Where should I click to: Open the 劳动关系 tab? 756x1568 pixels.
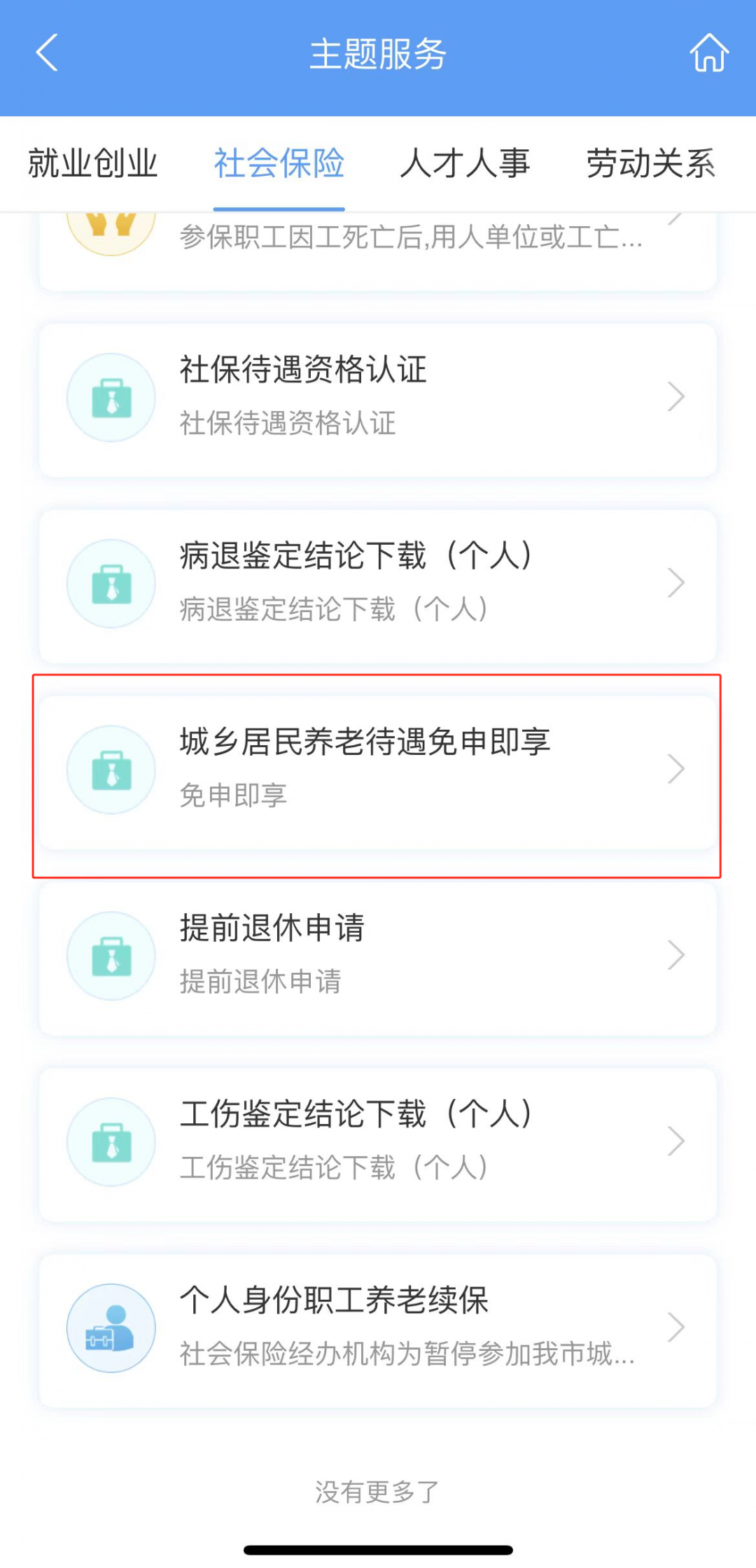[651, 164]
